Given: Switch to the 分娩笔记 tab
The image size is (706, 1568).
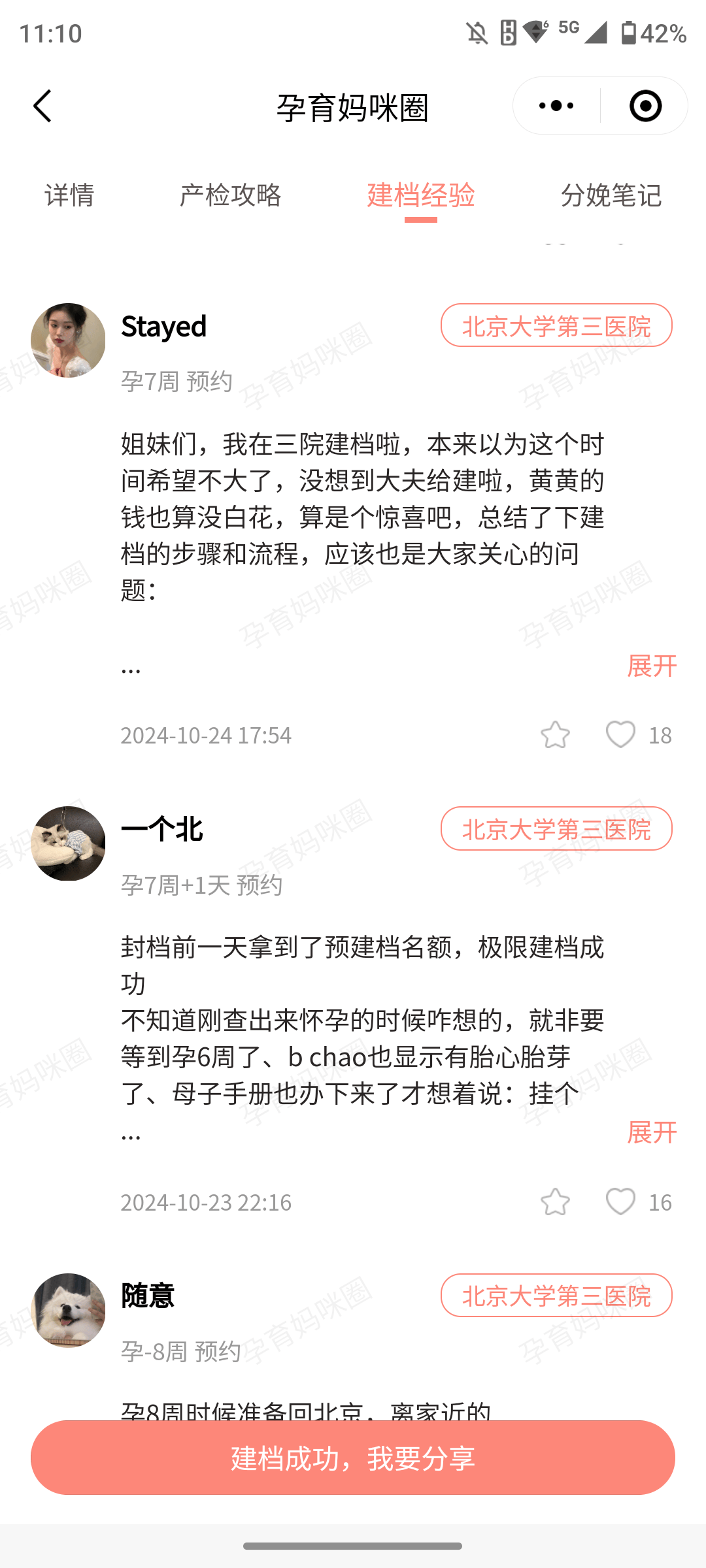Looking at the screenshot, I should [x=611, y=195].
